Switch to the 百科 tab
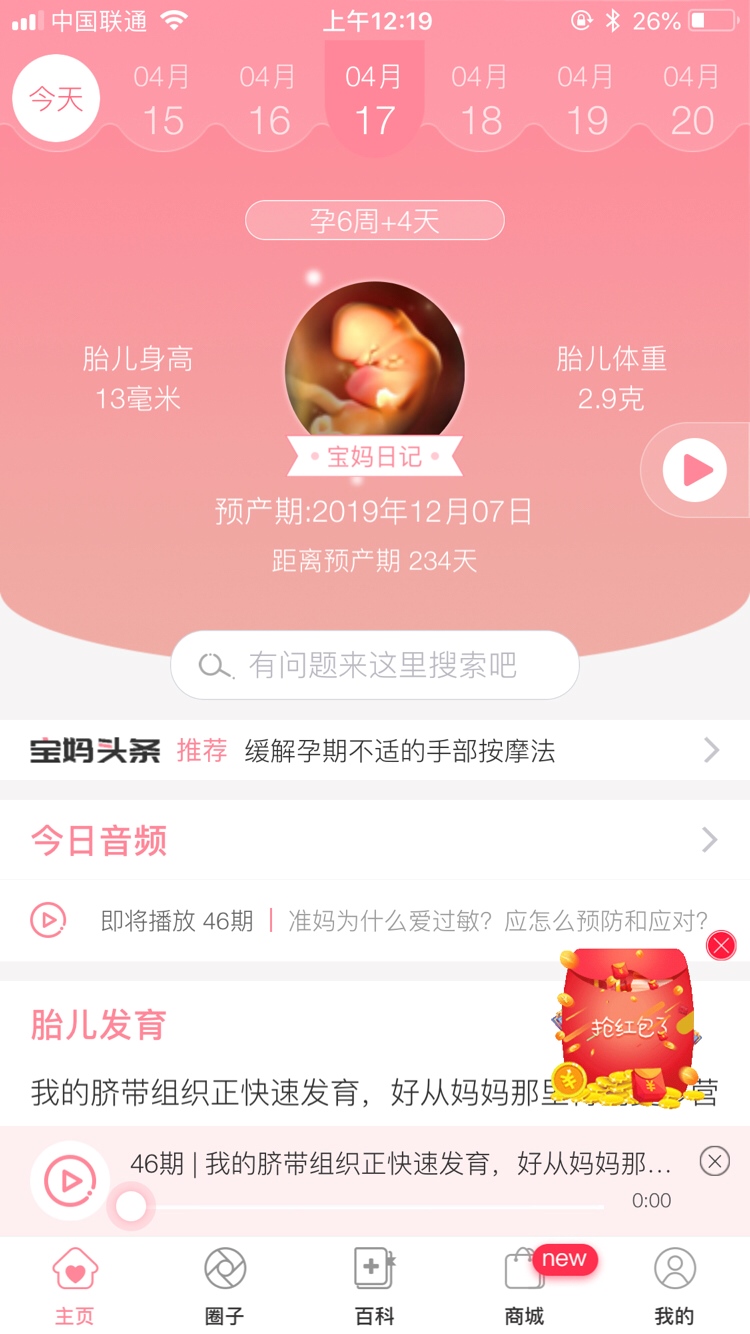750x1334 pixels. click(x=375, y=1285)
